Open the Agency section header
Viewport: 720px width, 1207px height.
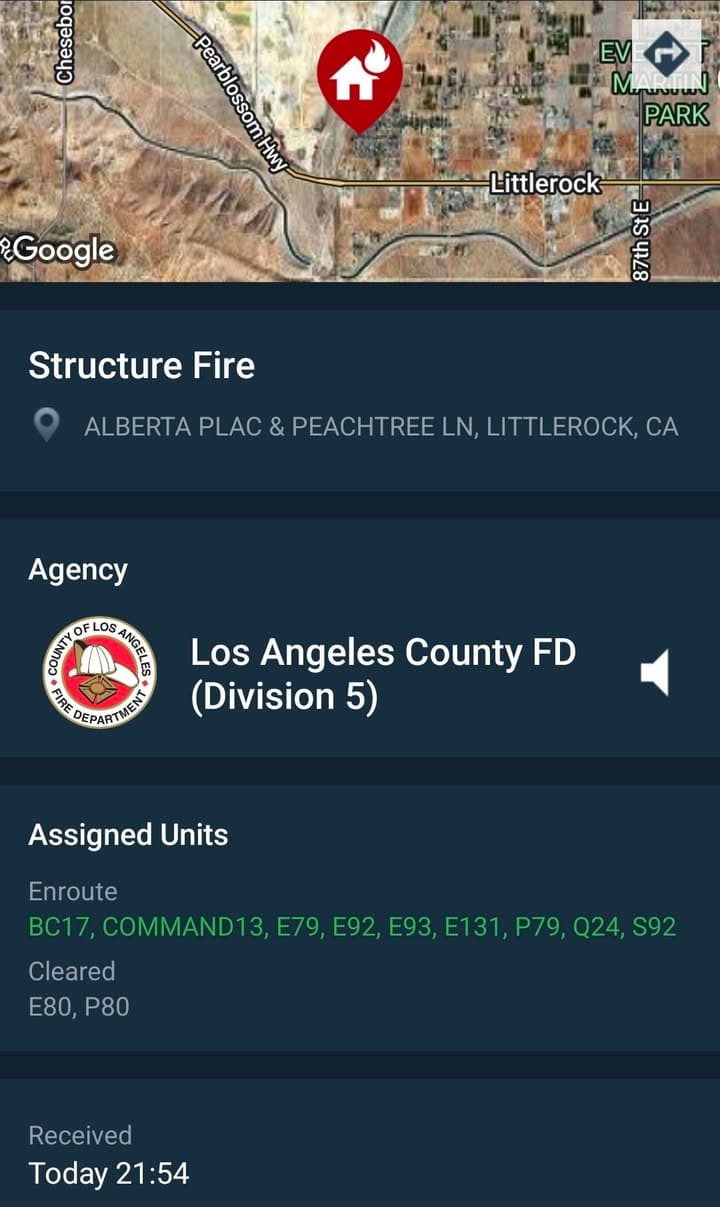pos(78,569)
